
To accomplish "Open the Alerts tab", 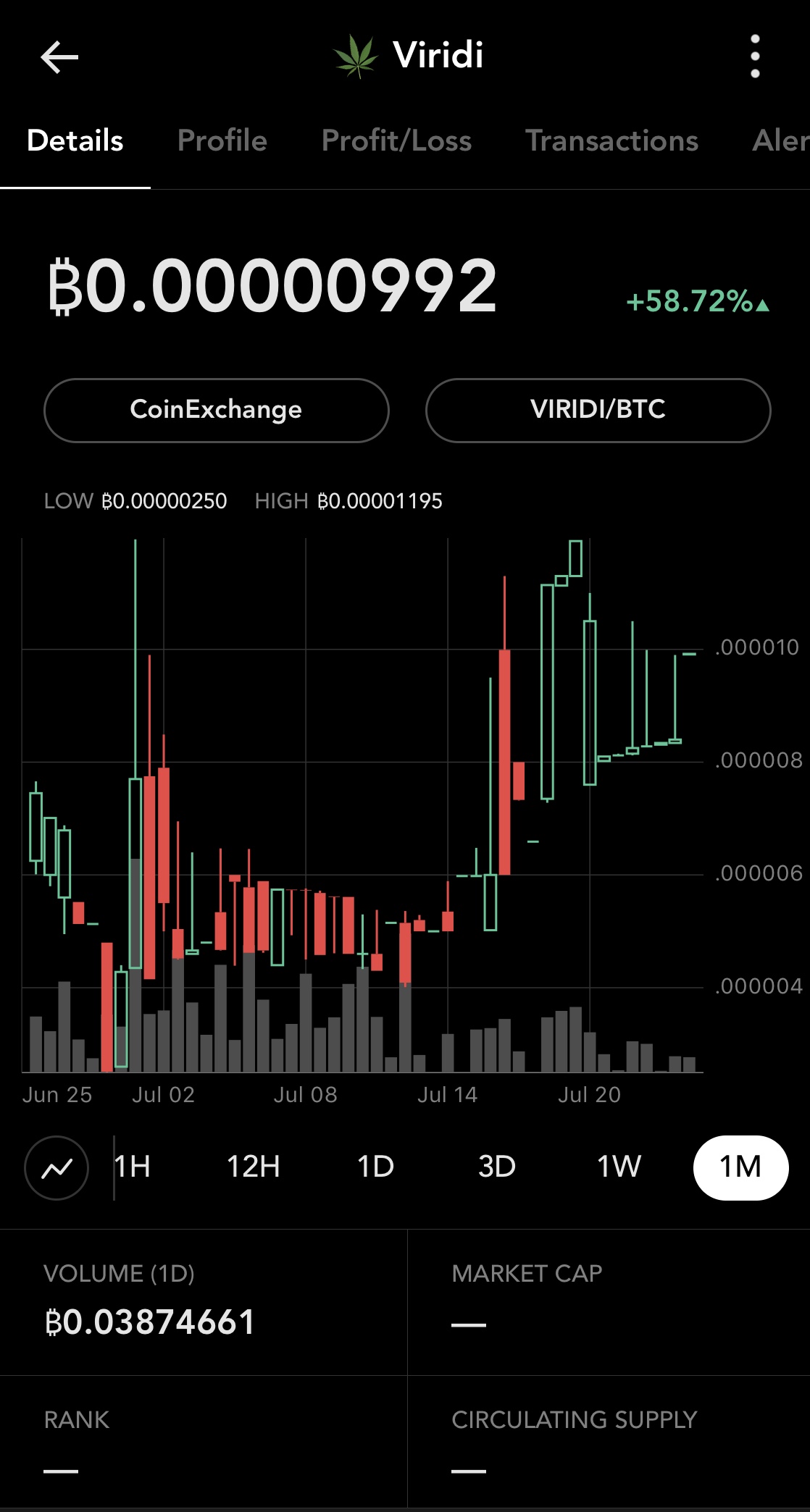I will [x=780, y=140].
